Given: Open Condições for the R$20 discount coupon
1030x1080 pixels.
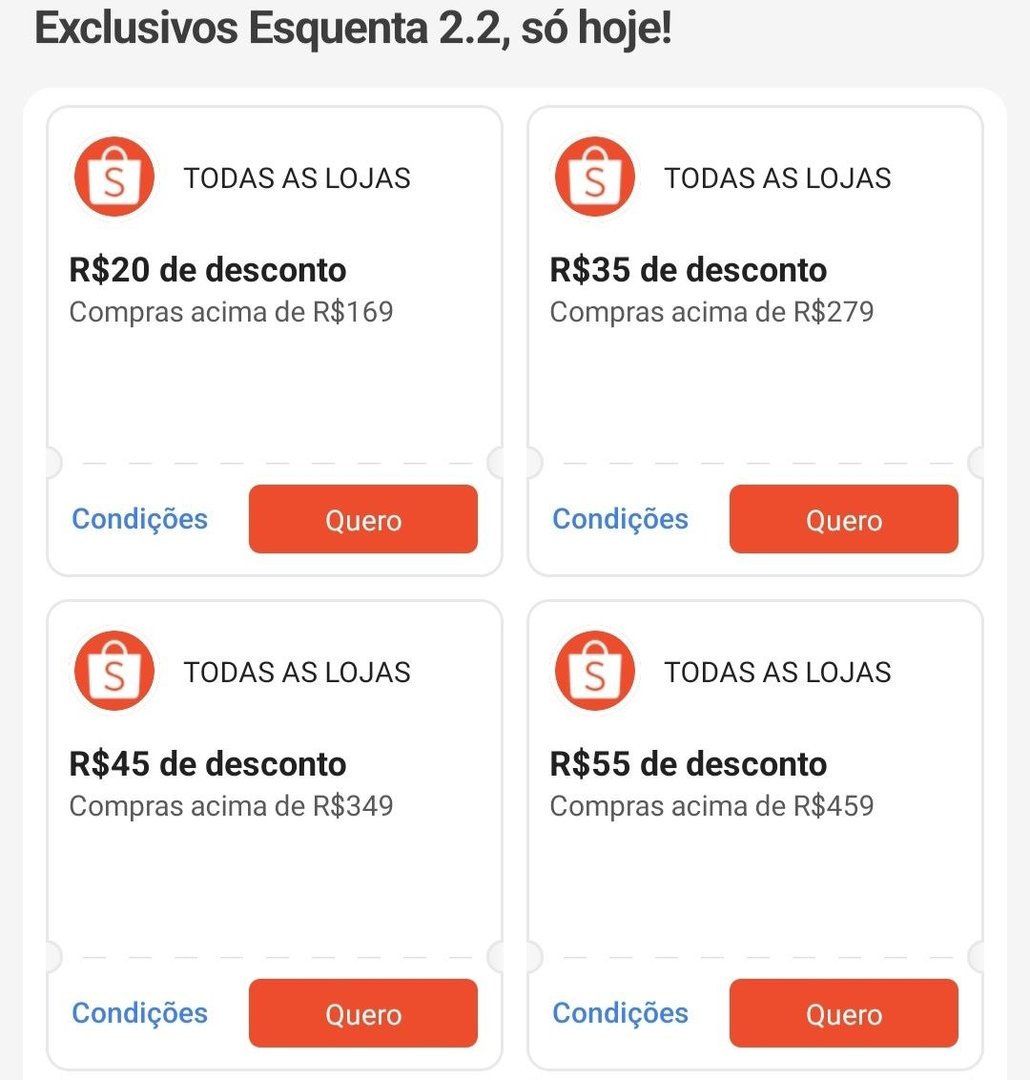Looking at the screenshot, I should coord(139,519).
